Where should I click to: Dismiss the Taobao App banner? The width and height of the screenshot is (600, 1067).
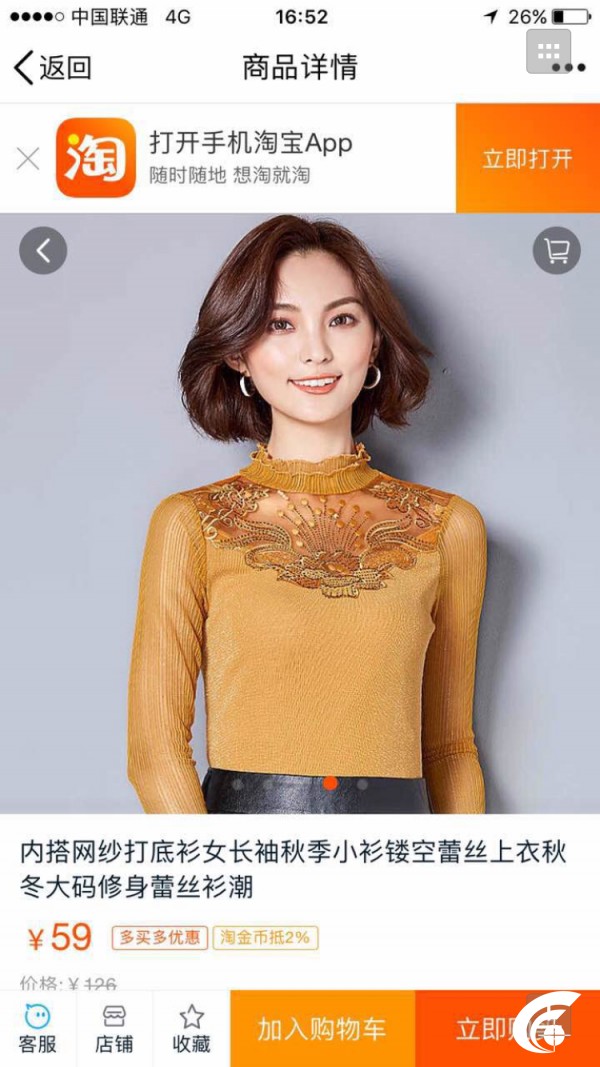28,159
